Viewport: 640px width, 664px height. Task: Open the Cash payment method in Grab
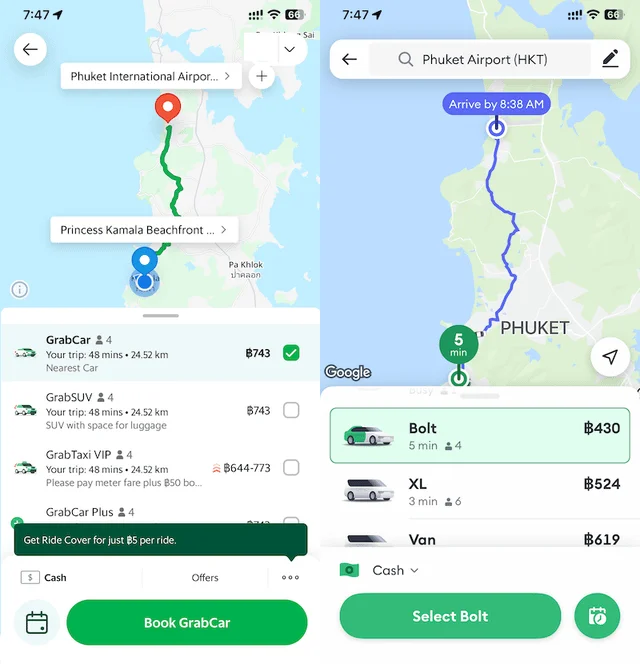46,577
